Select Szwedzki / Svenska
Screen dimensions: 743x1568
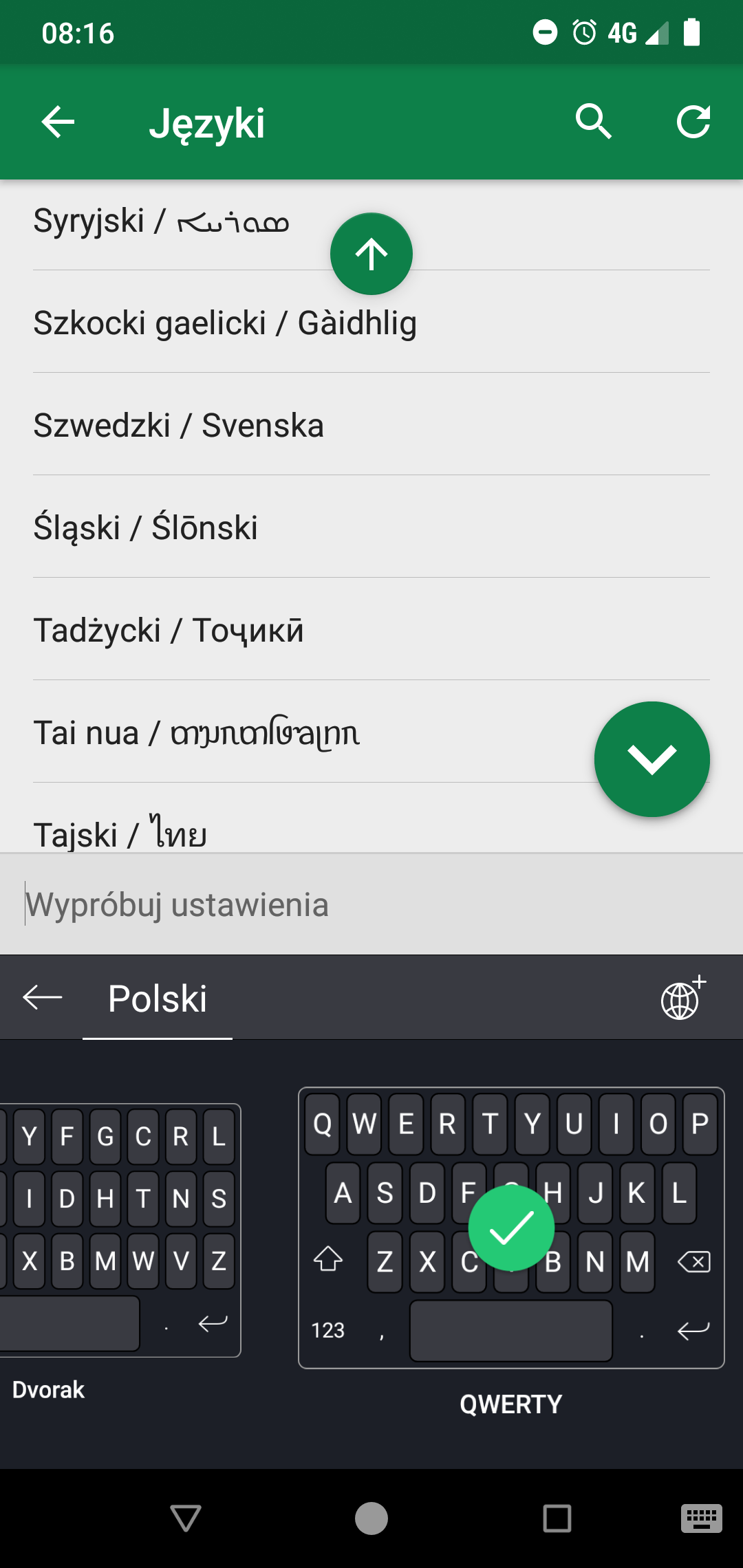click(179, 426)
